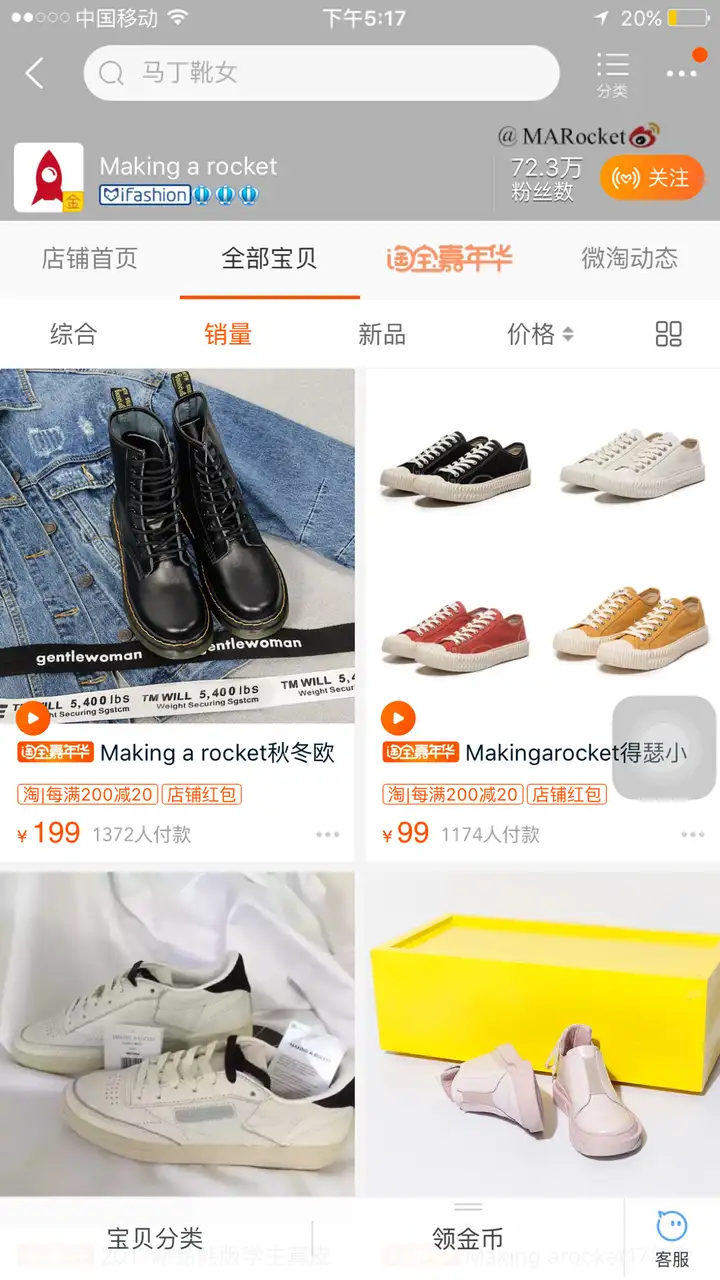Sort by 价格 price
Image resolution: width=720 pixels, height=1280 pixels.
coord(540,334)
